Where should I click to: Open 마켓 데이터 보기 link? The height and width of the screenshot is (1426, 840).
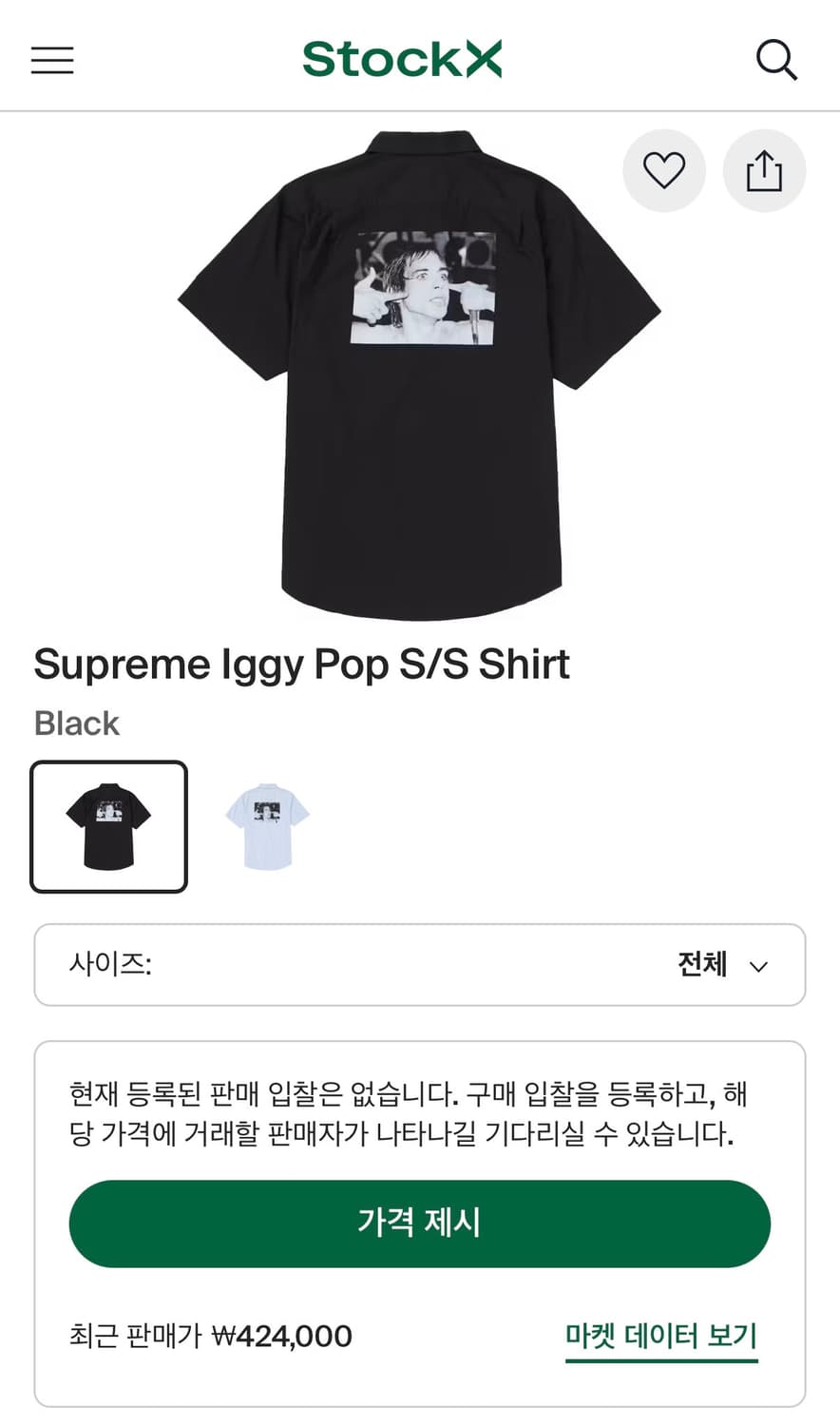point(661,1336)
